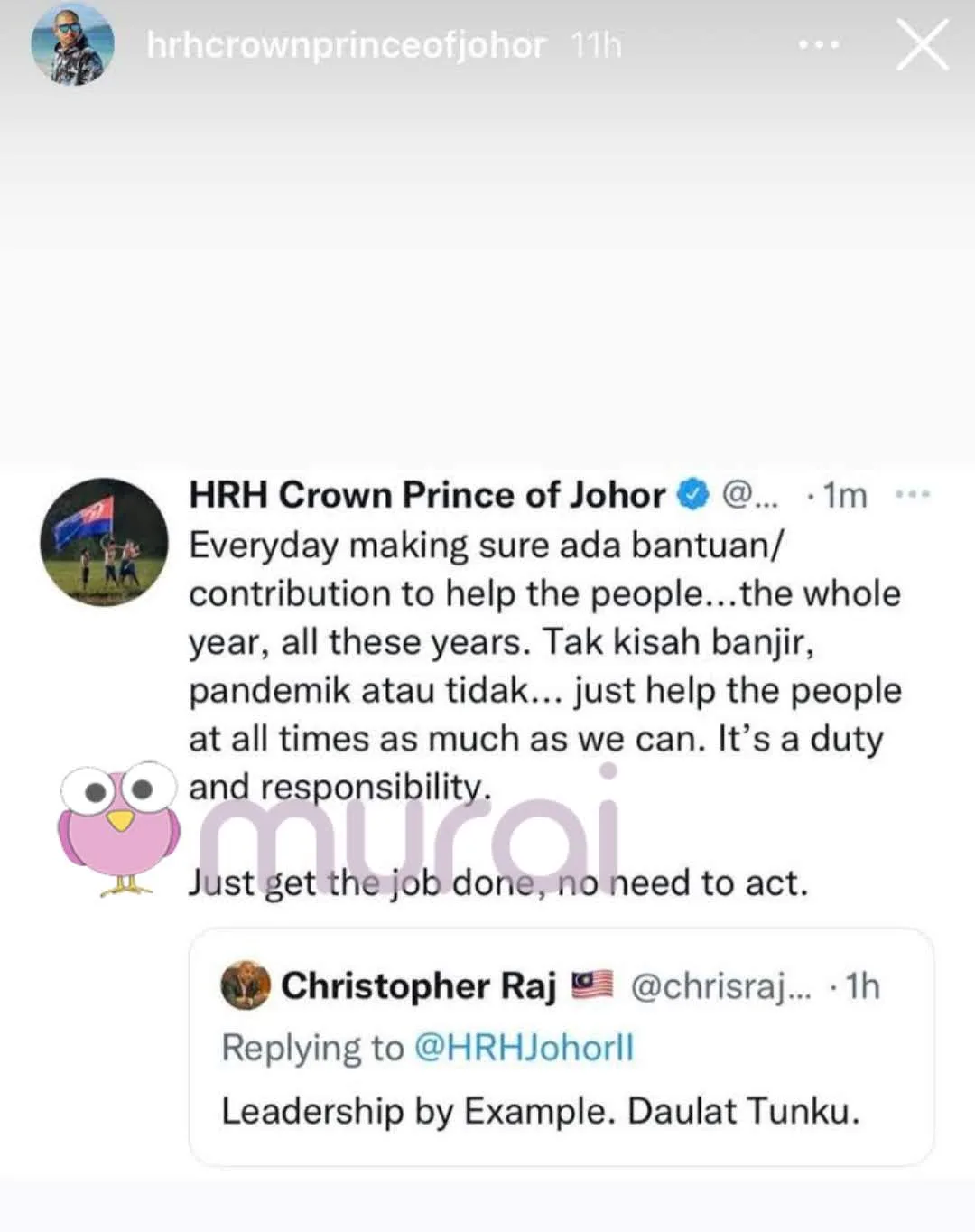
Task: Tap the story author's profile picture
Action: pyautogui.click(x=72, y=45)
